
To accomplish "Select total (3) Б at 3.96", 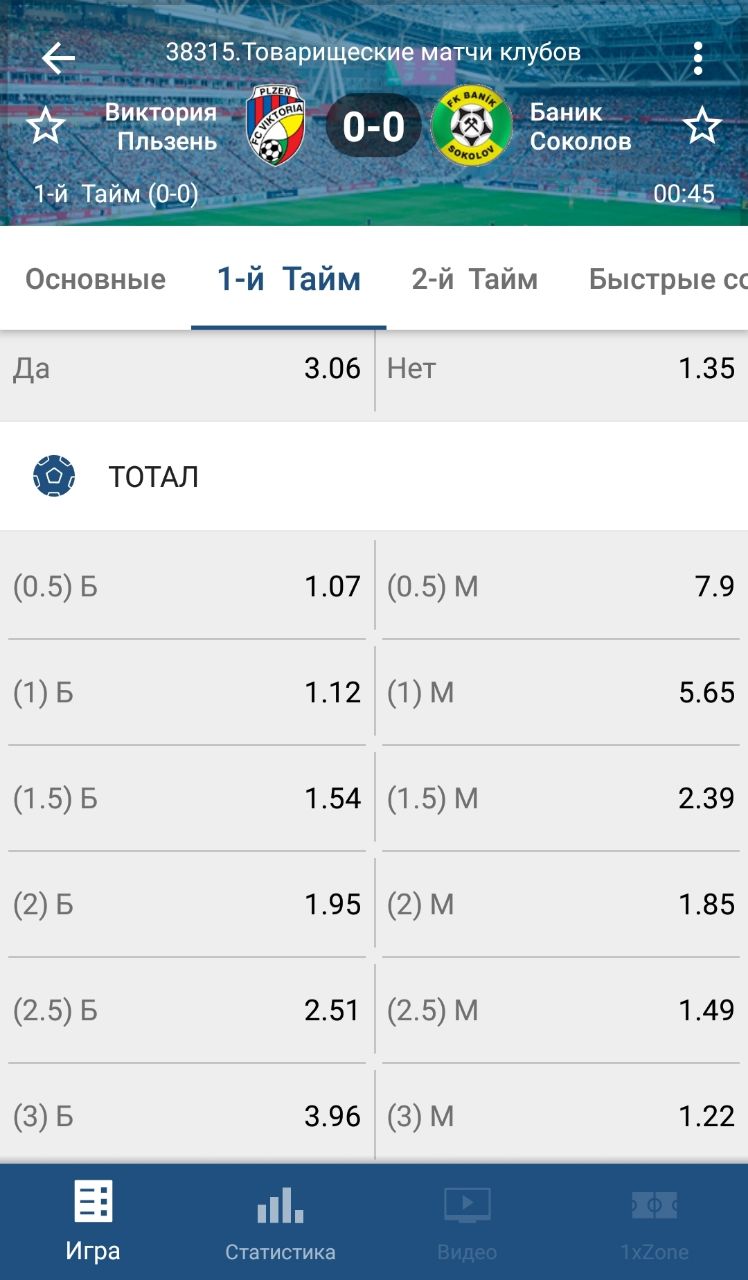I will pyautogui.click(x=187, y=1116).
